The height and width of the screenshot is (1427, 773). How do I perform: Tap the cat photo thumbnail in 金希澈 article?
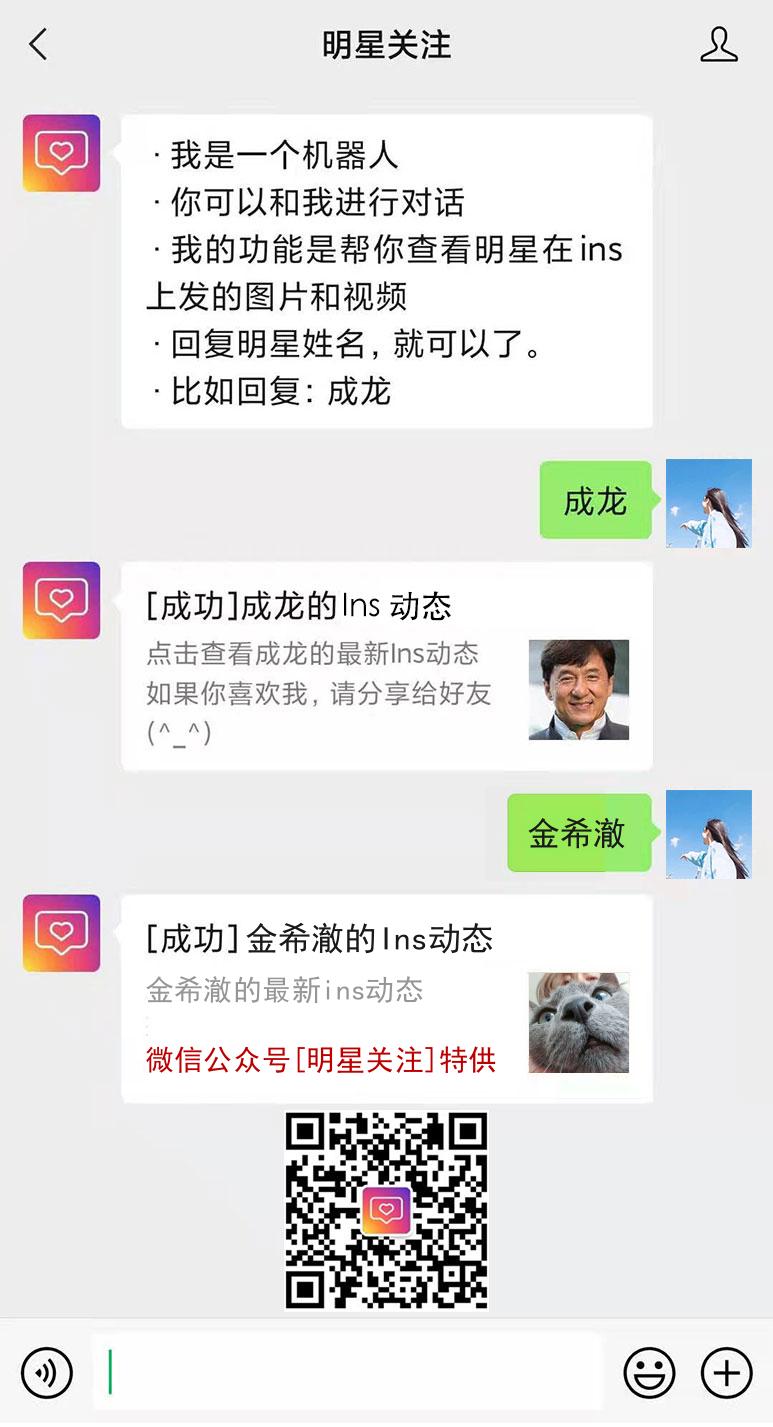(578, 1022)
